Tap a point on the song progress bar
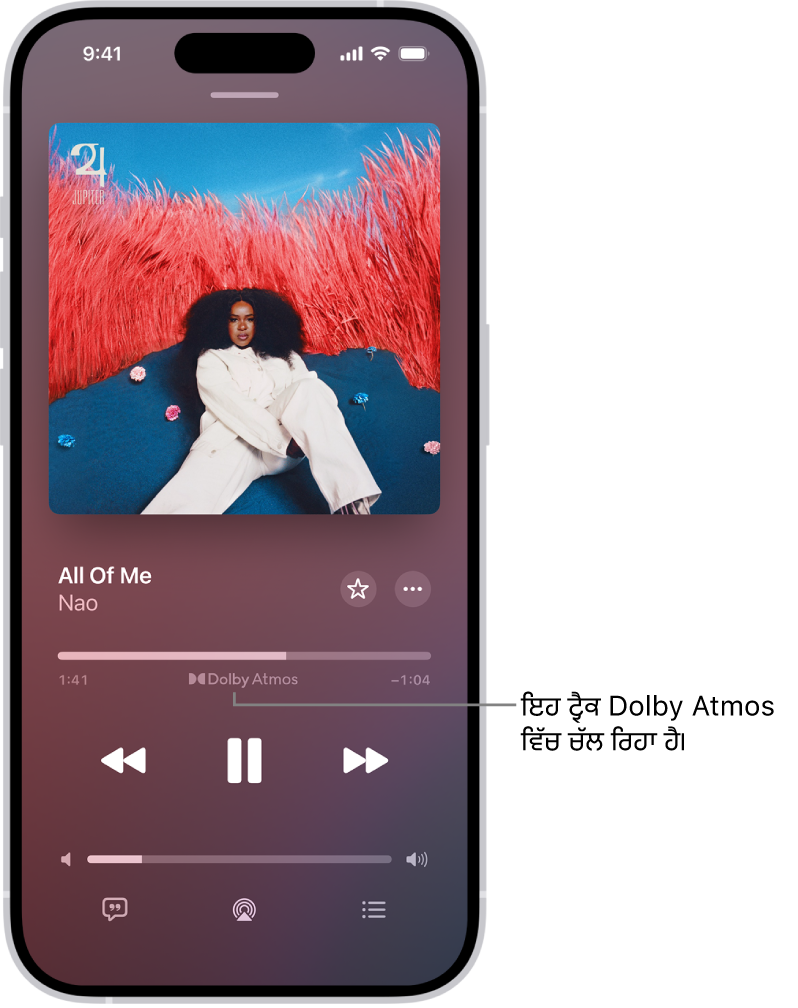Screen dimensions: 798x1008 pyautogui.click(x=244, y=656)
